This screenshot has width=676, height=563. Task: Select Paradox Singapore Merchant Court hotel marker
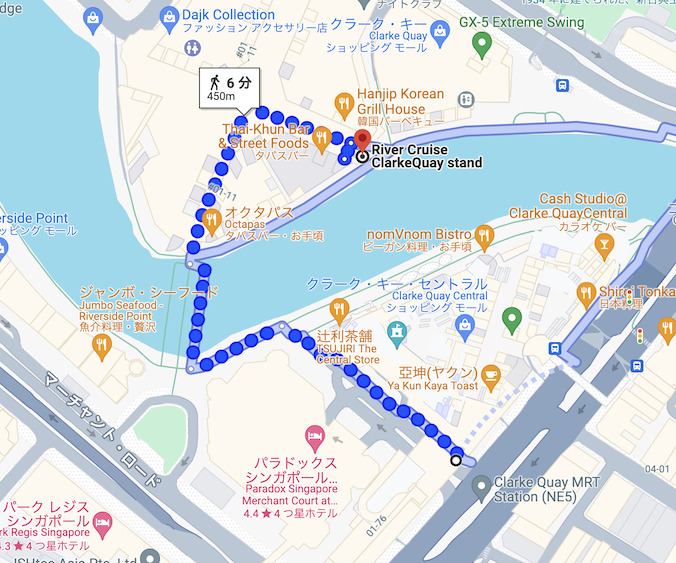click(314, 437)
